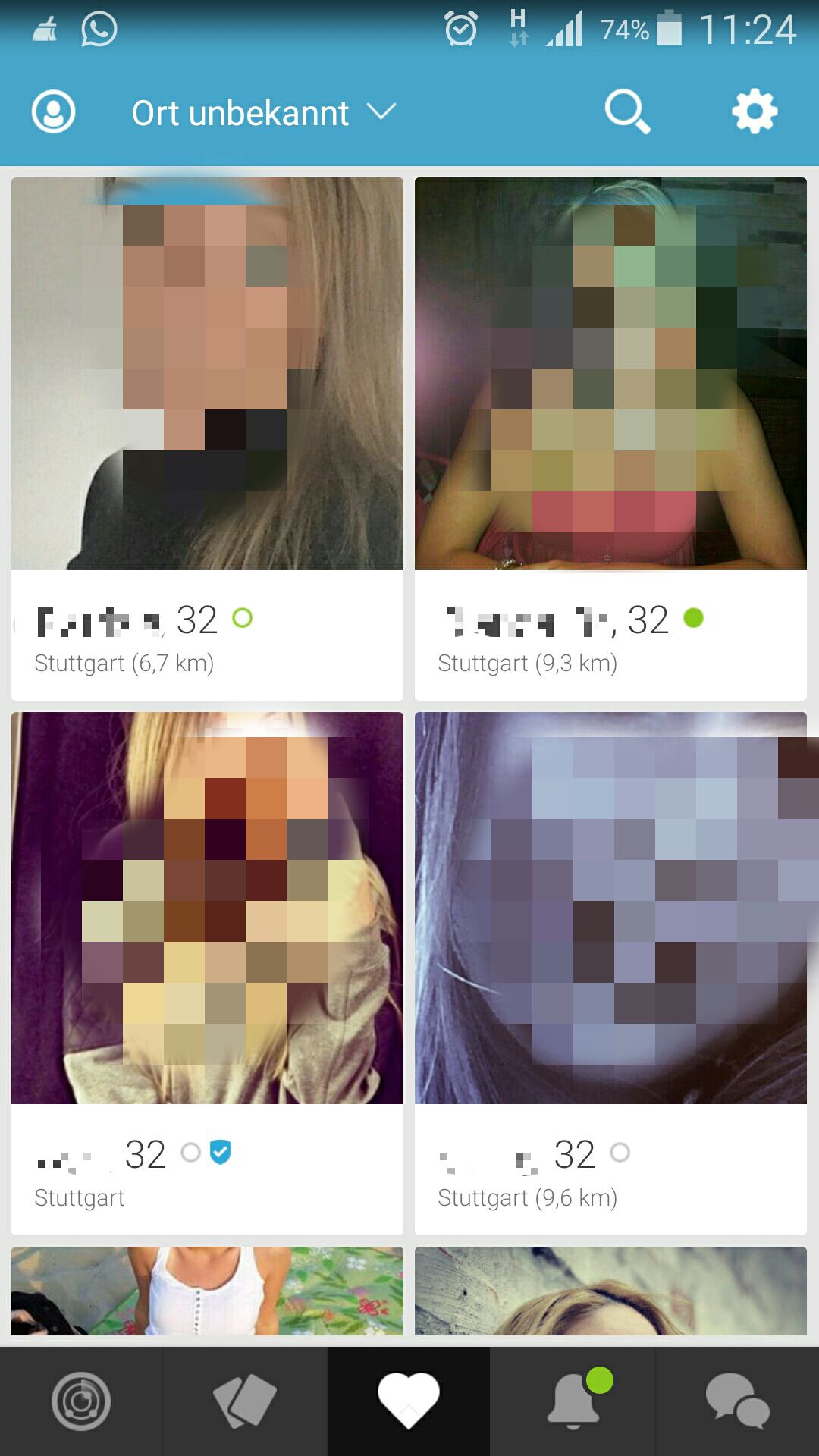The width and height of the screenshot is (819, 1456).
Task: Open the search magnifier
Action: [628, 112]
